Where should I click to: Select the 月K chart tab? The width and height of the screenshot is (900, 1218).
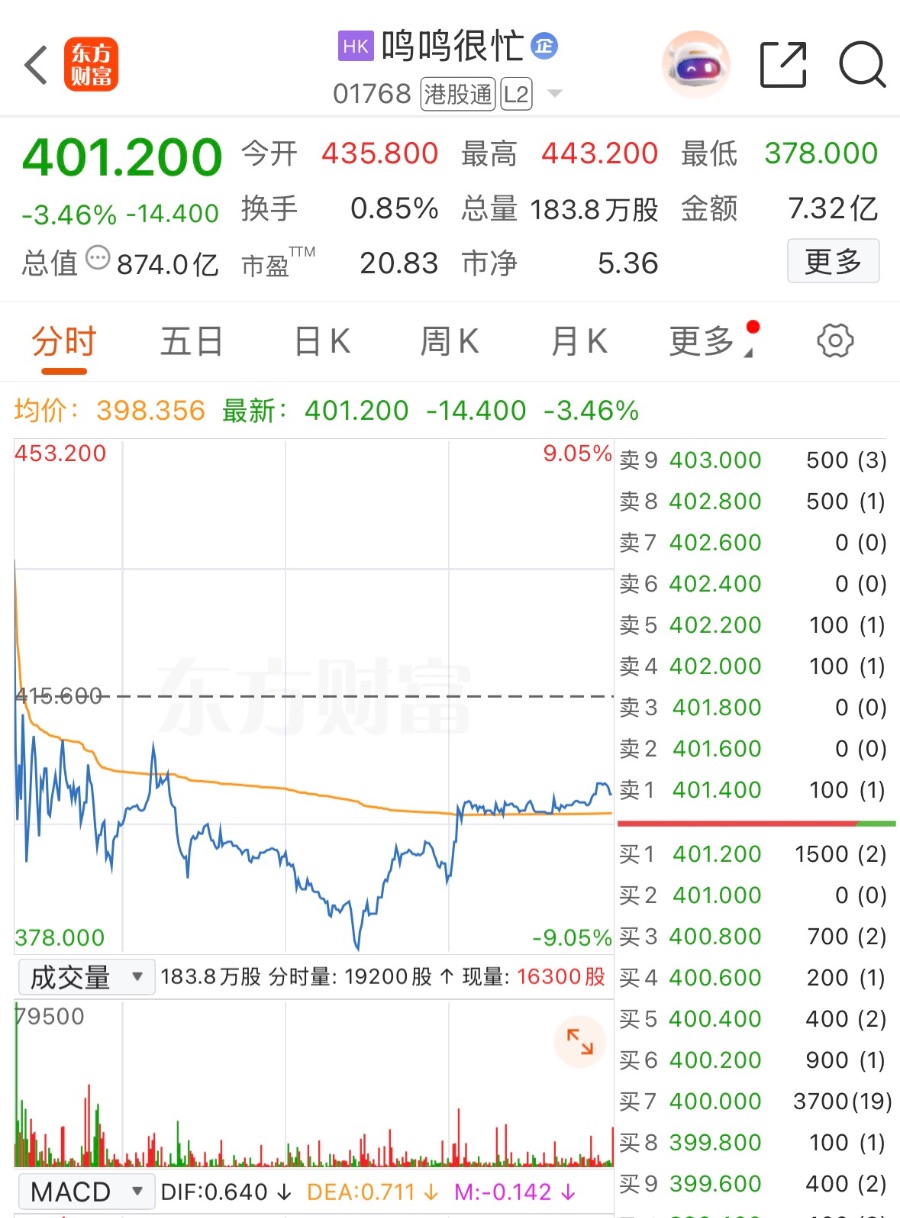[579, 342]
